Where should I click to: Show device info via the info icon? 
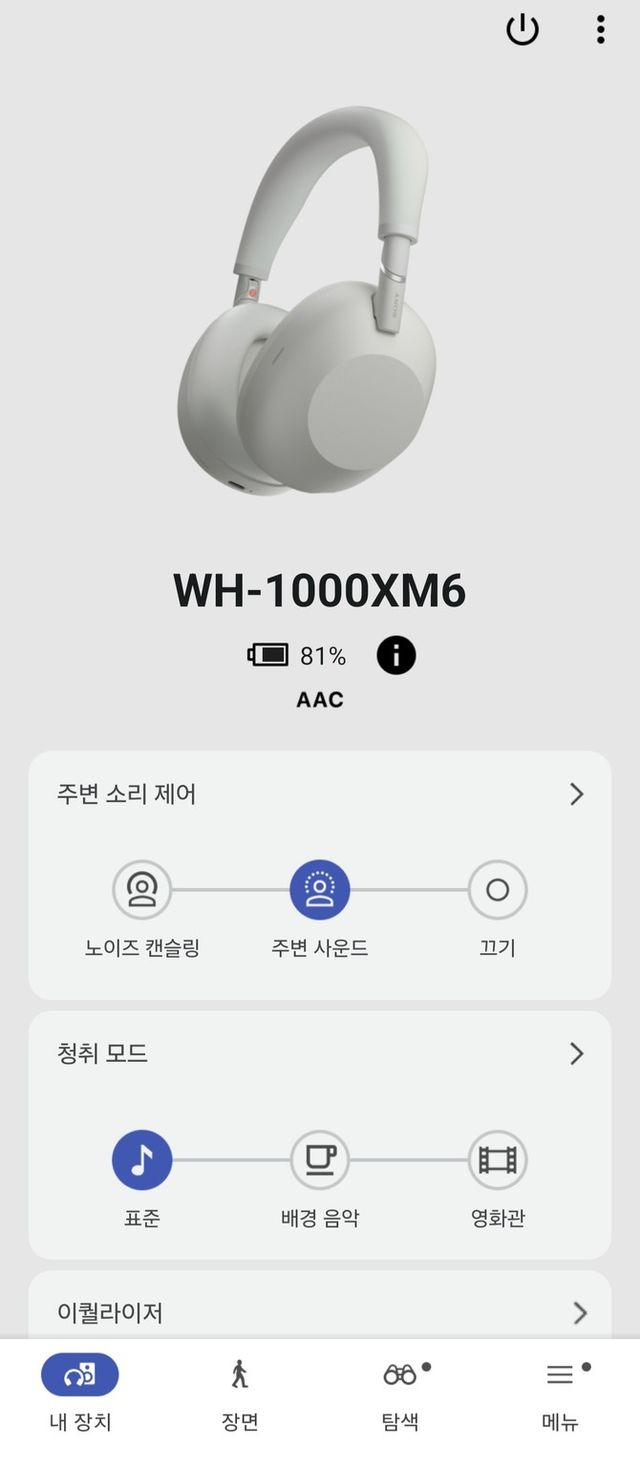396,656
